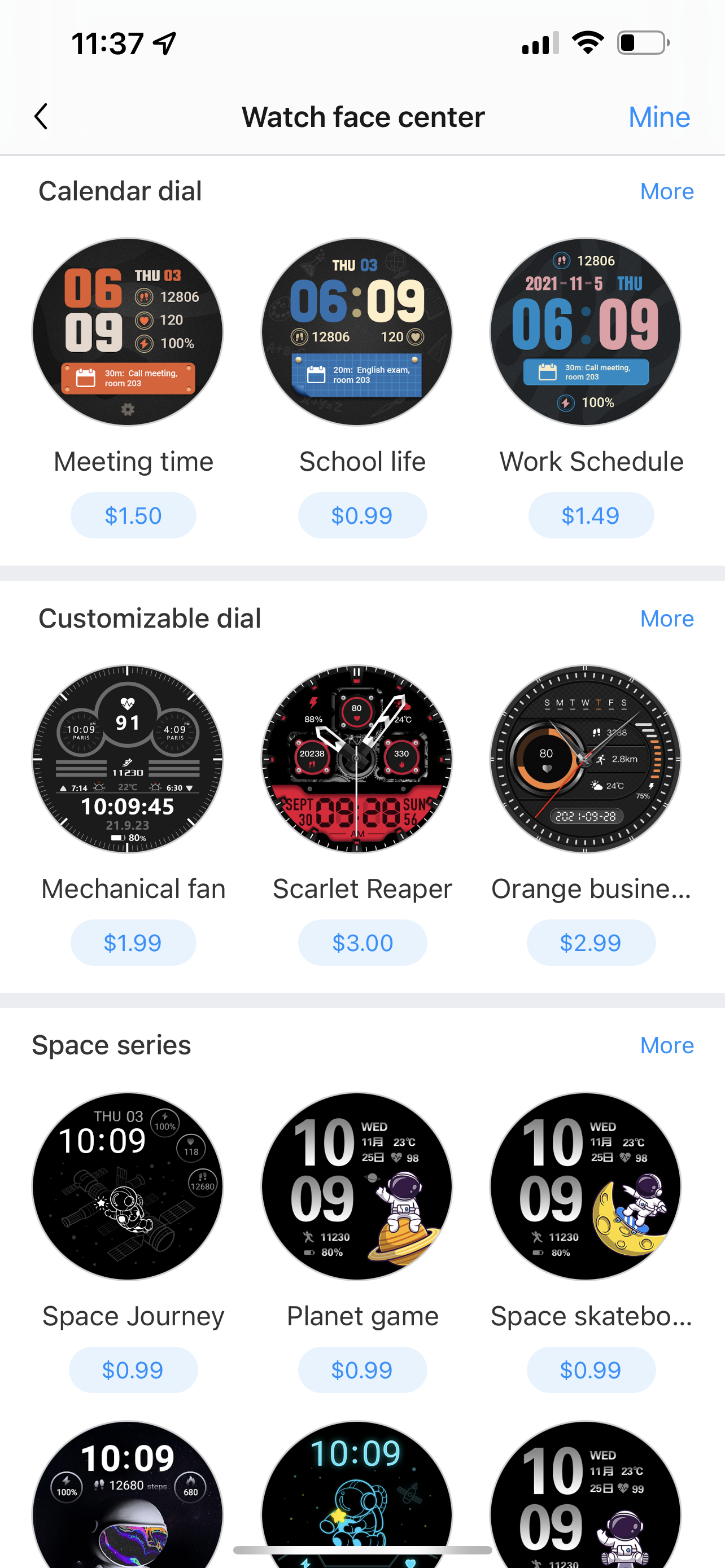The width and height of the screenshot is (725, 1568).
Task: See more Customizable dial faces
Action: [667, 619]
